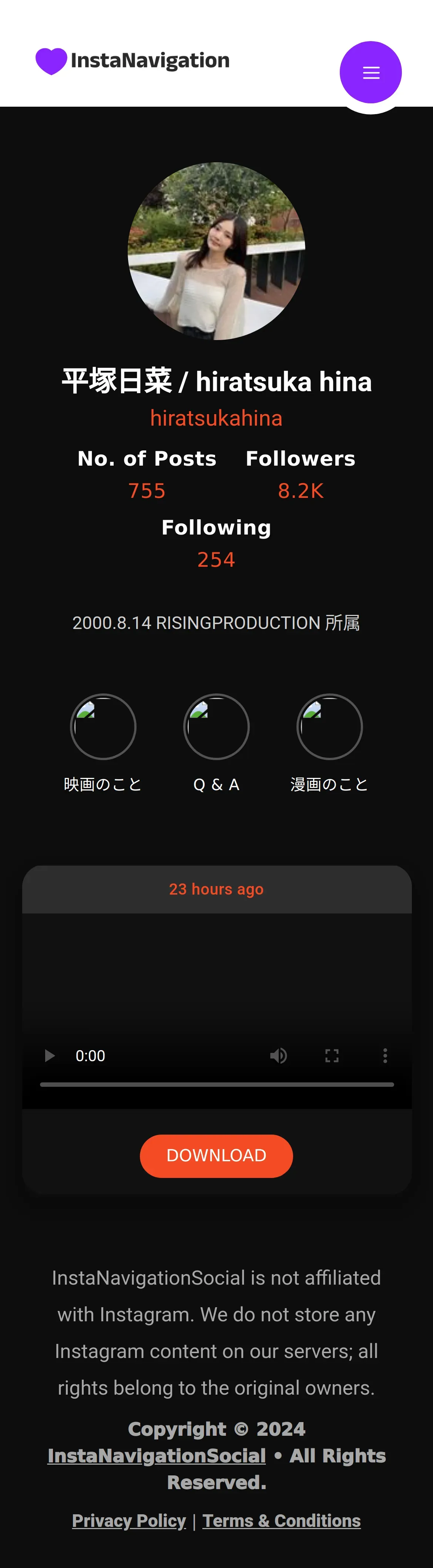Open the 映画のこと highlight
The height and width of the screenshot is (1568, 433).
pyautogui.click(x=103, y=727)
